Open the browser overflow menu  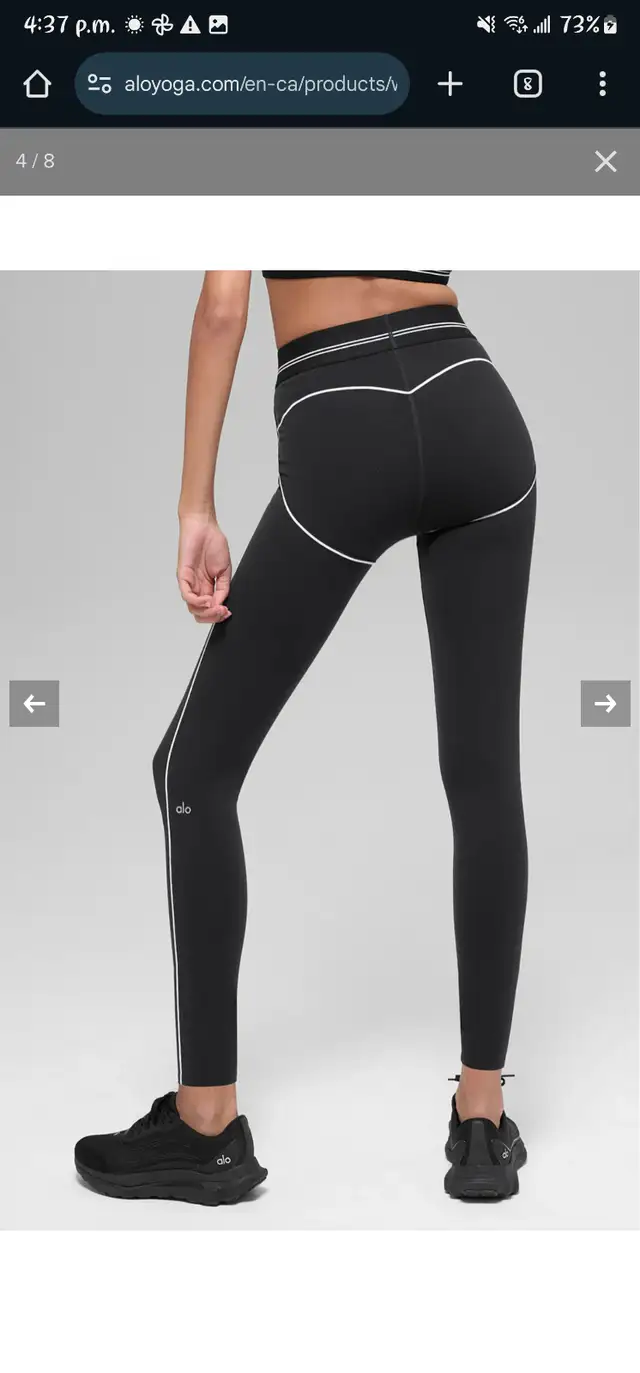click(602, 84)
